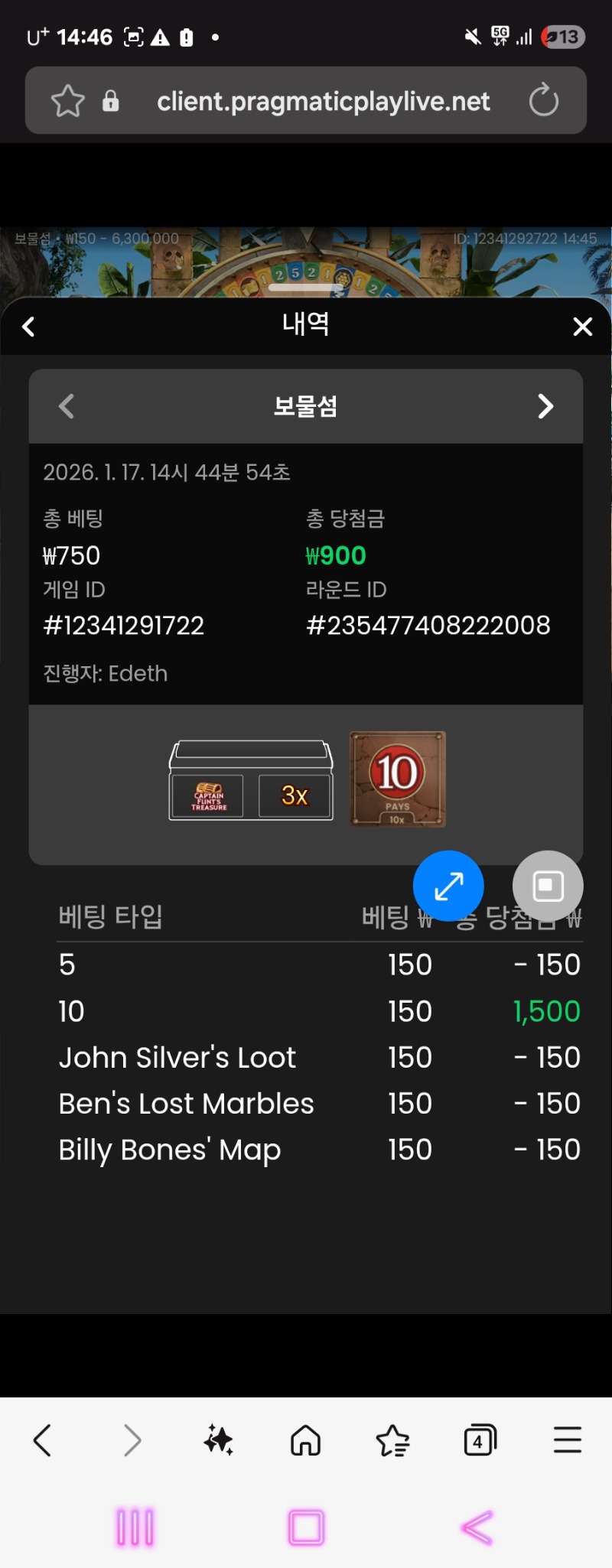The height and width of the screenshot is (1568, 612).
Task: Open the address bar showing client.pragmaticplaylive.net
Action: click(x=323, y=101)
